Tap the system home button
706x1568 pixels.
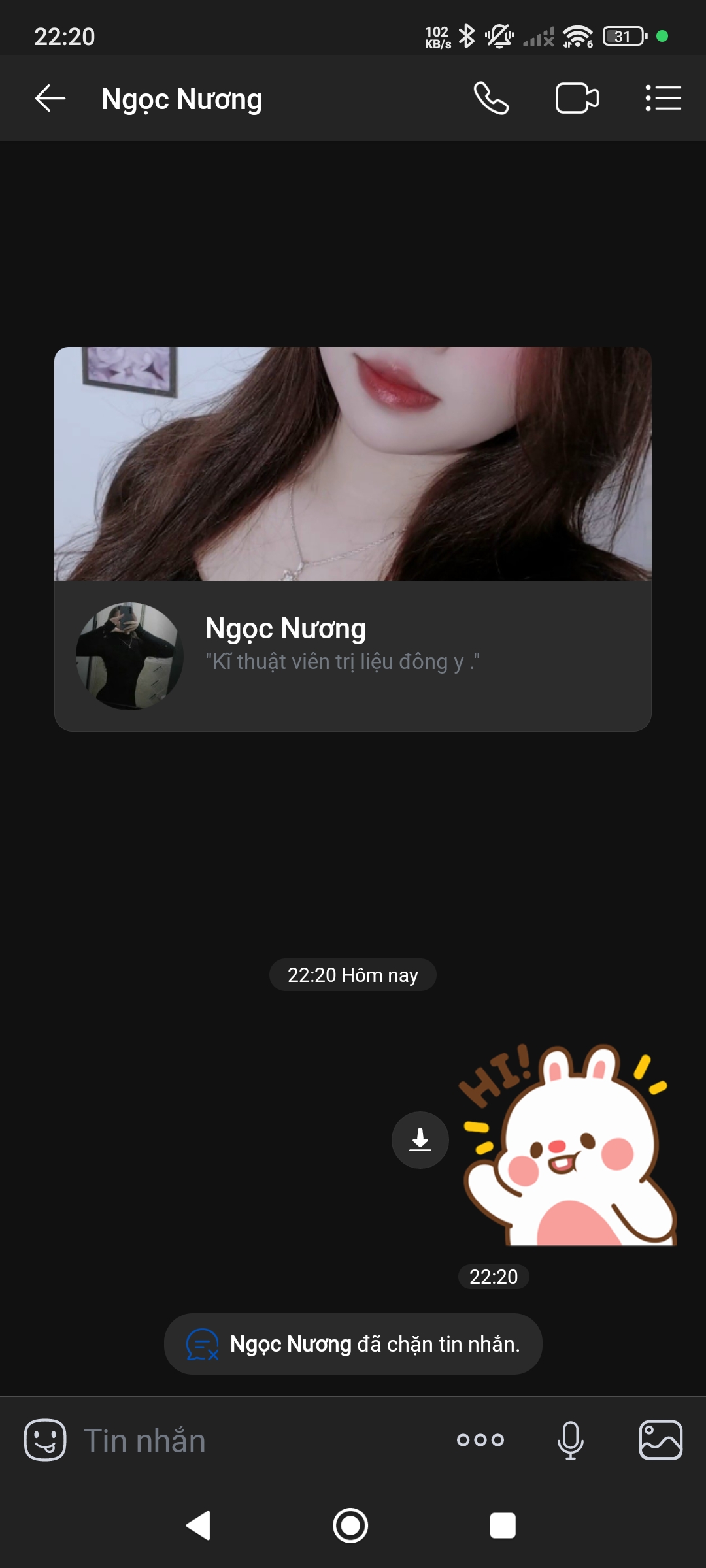350,1526
